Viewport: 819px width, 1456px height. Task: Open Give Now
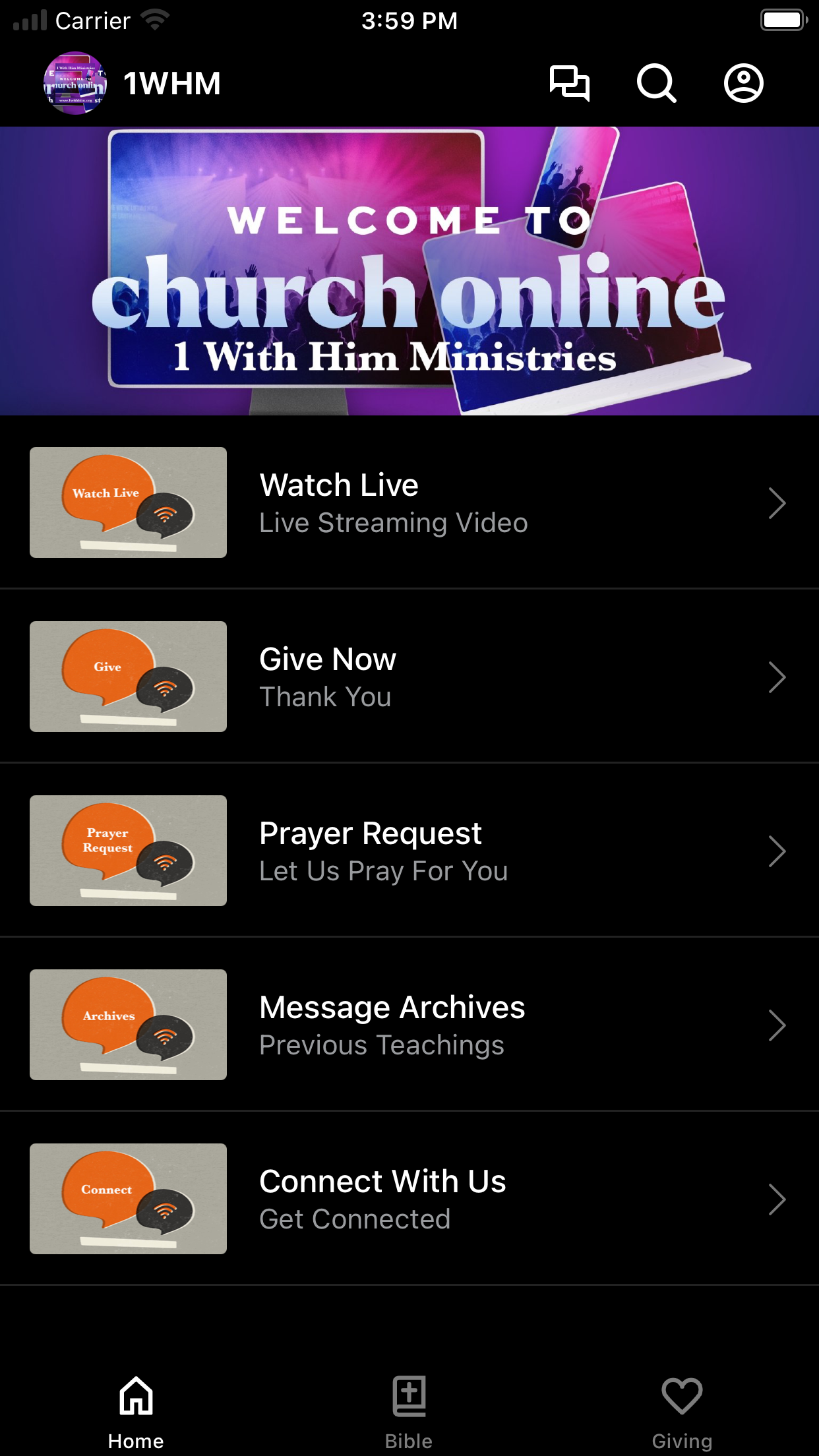(x=409, y=677)
